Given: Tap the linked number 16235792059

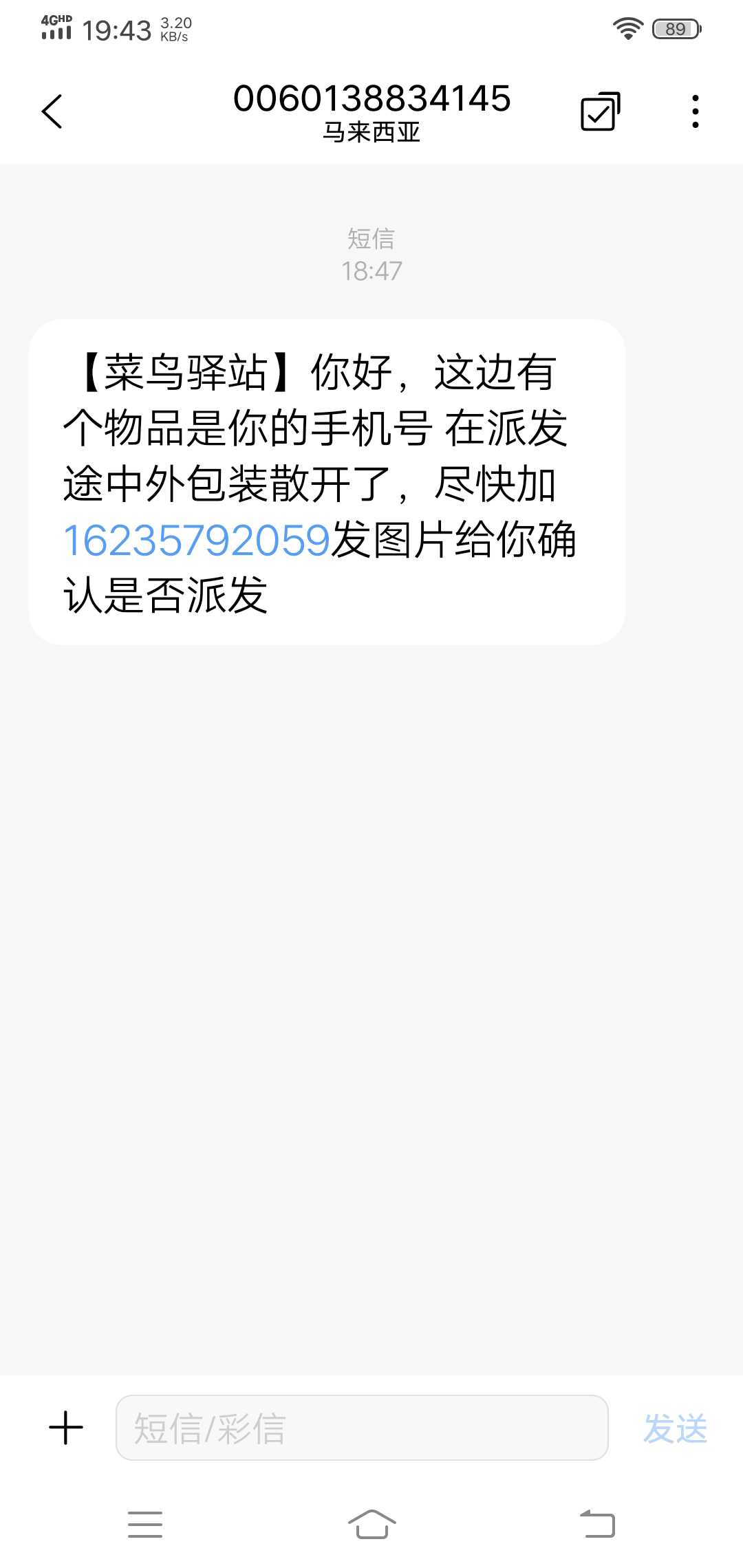Looking at the screenshot, I should tap(197, 540).
